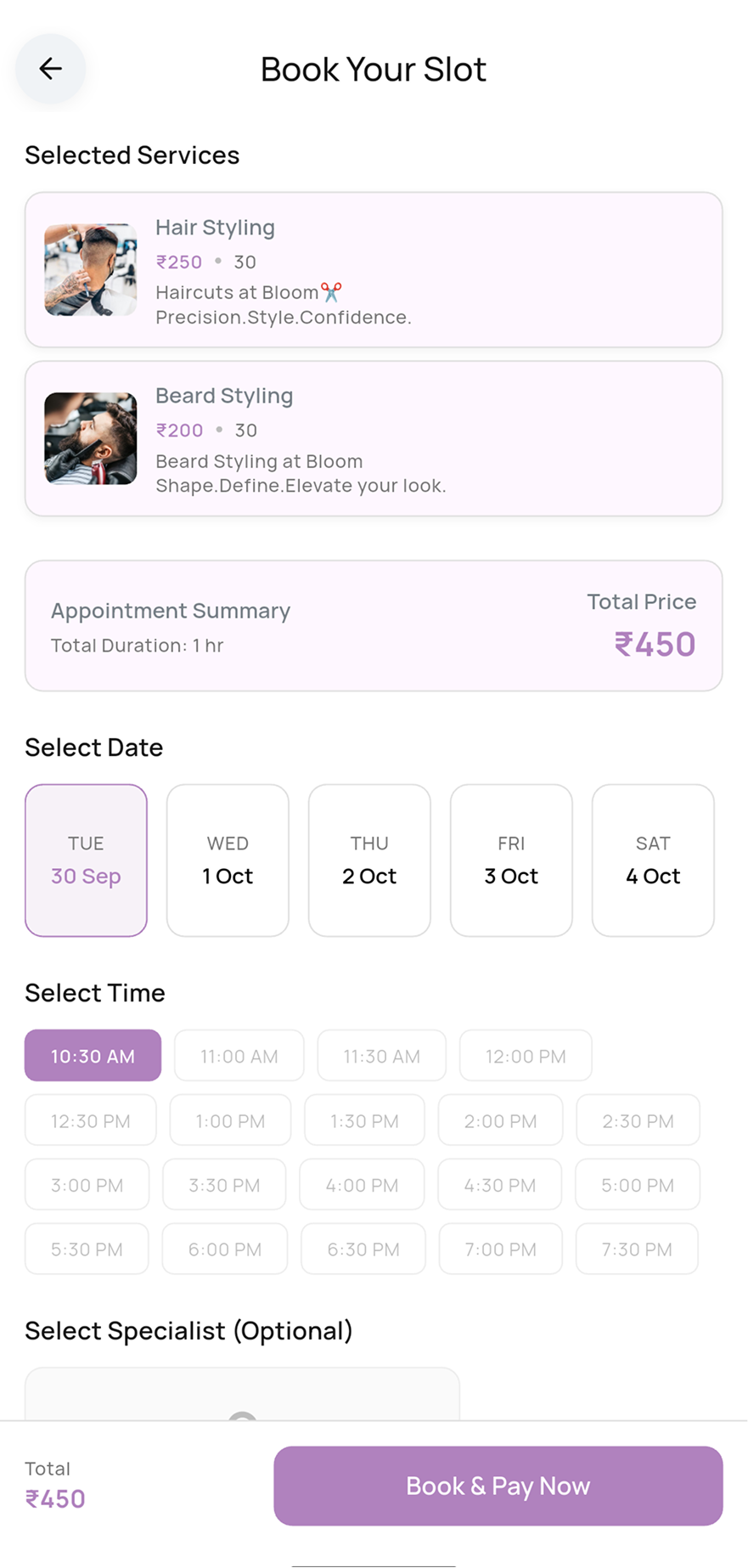Click the Total Price amount ₹450

tap(655, 645)
